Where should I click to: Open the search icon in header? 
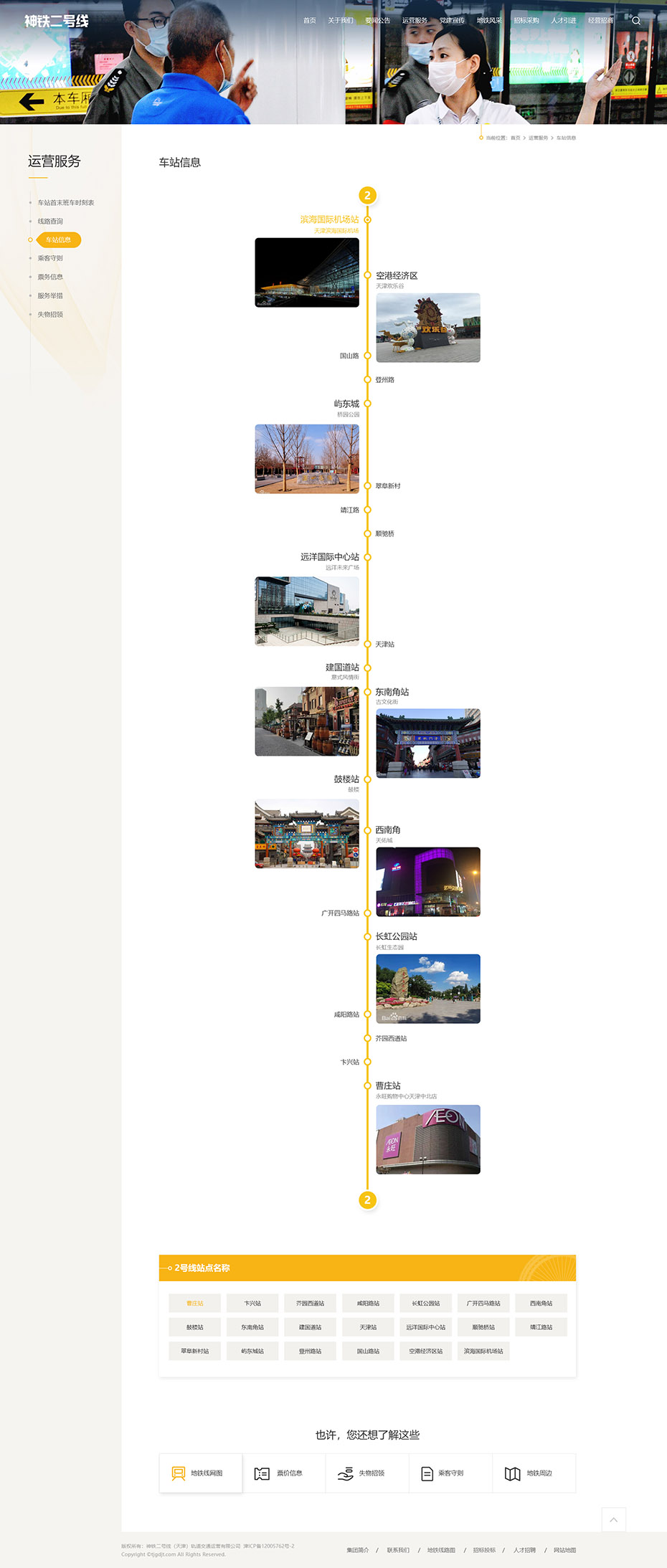point(635,21)
